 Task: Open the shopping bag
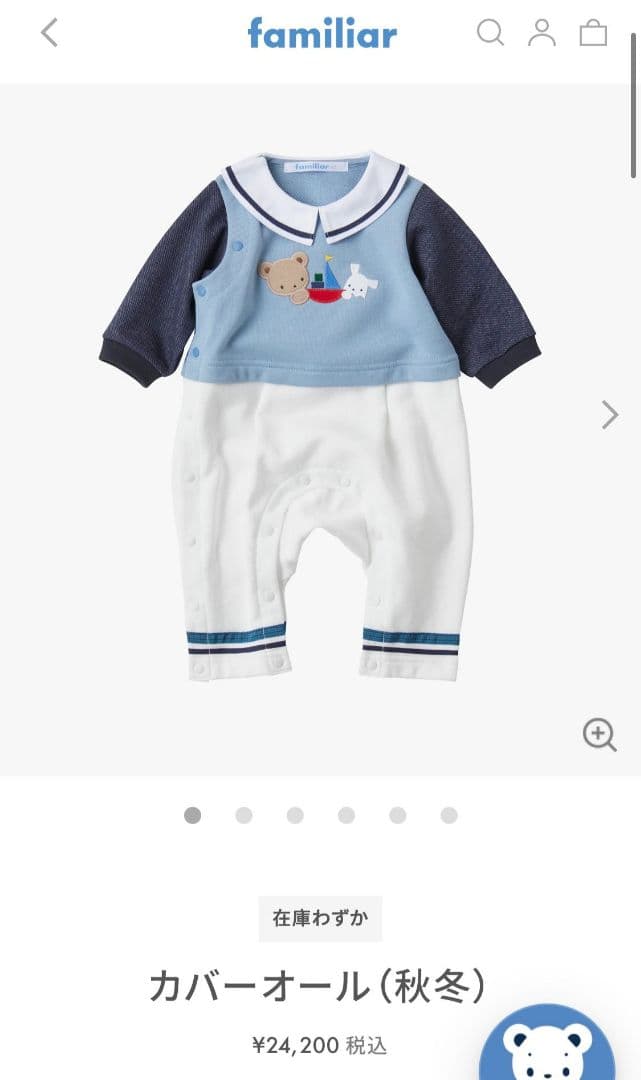tap(593, 33)
